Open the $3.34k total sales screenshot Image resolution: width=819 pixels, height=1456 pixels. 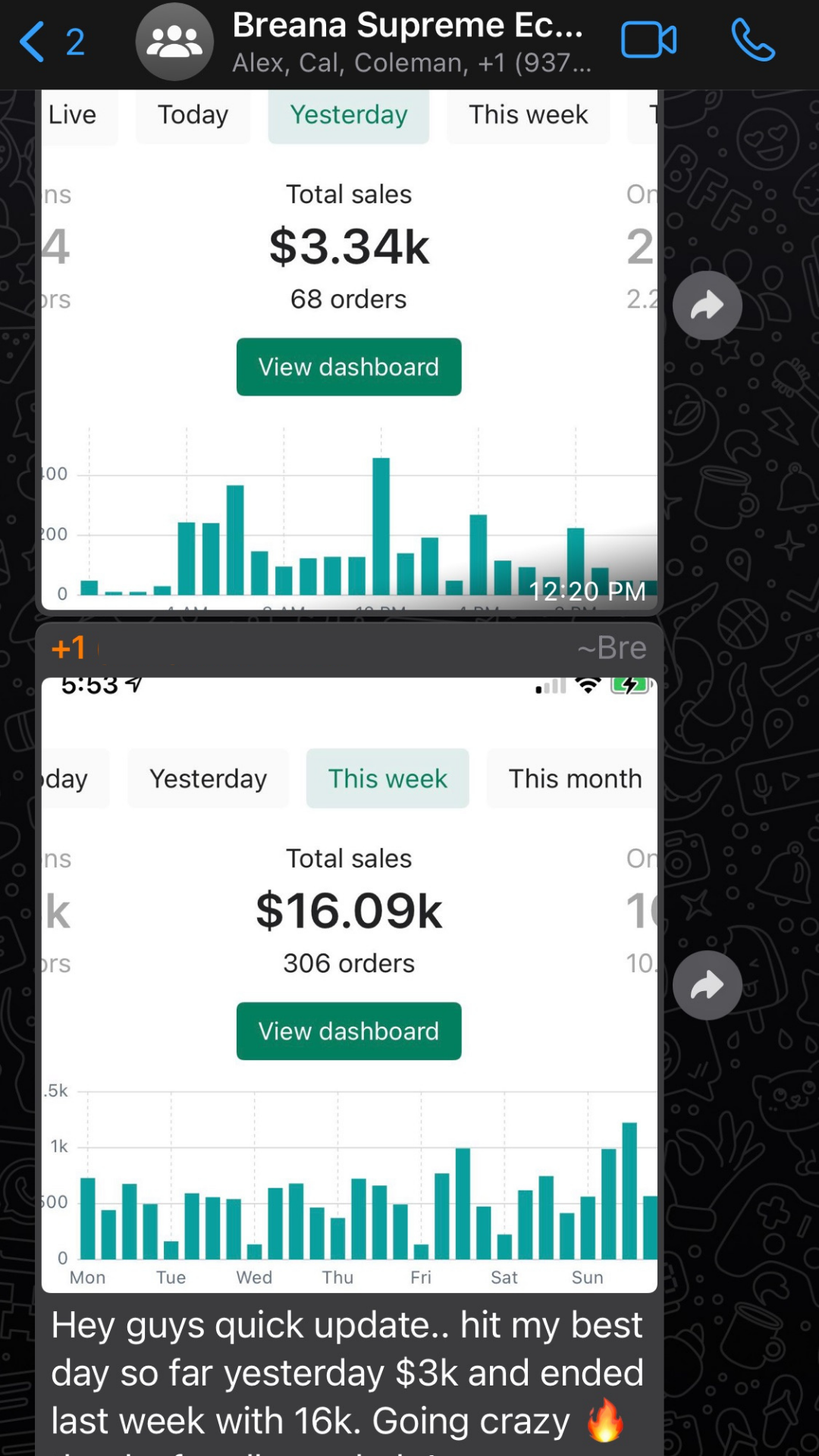[x=349, y=349]
